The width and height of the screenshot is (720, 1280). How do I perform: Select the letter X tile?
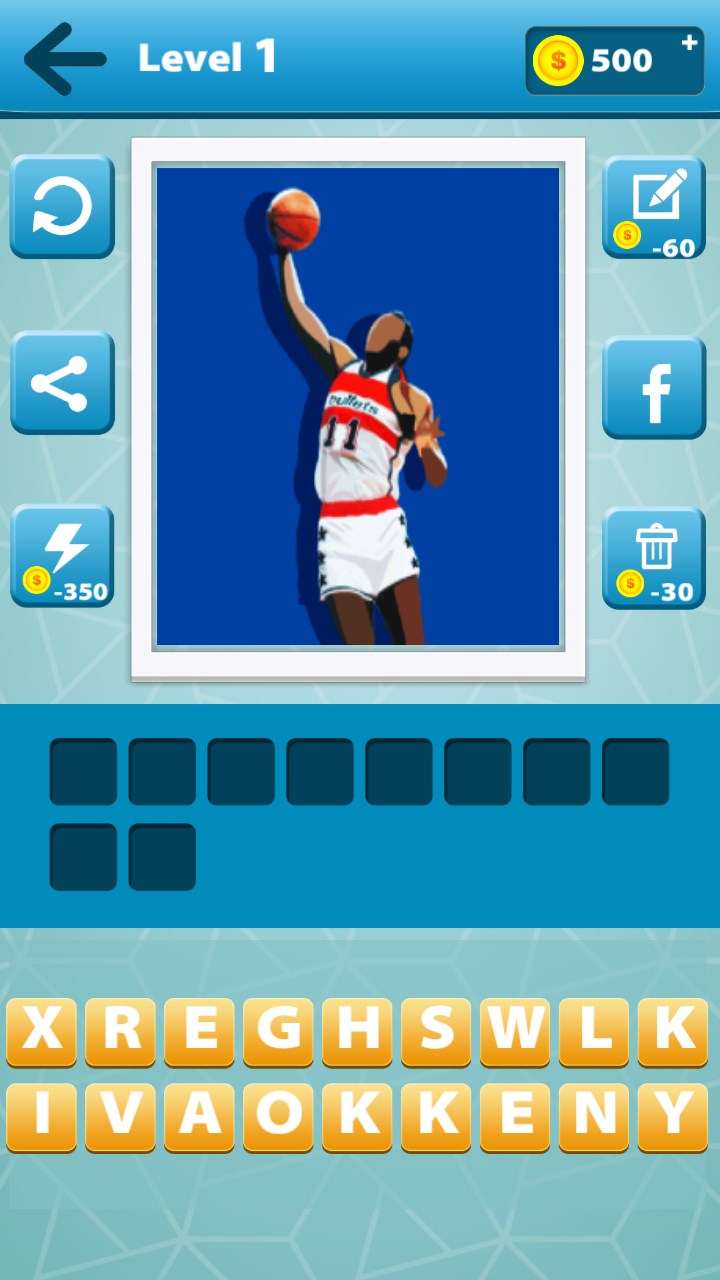(x=41, y=1031)
